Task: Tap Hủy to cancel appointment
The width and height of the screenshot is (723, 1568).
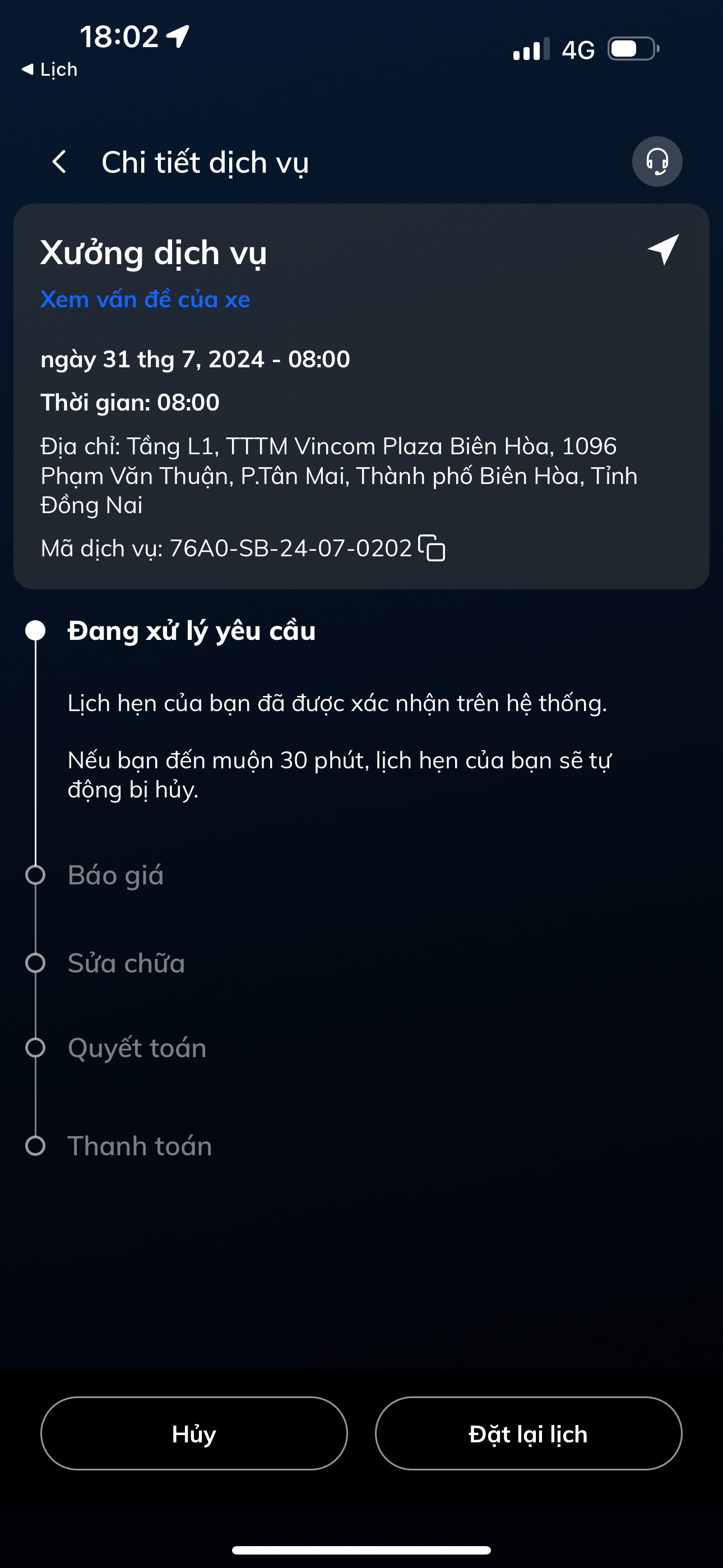Action: pos(193,1434)
